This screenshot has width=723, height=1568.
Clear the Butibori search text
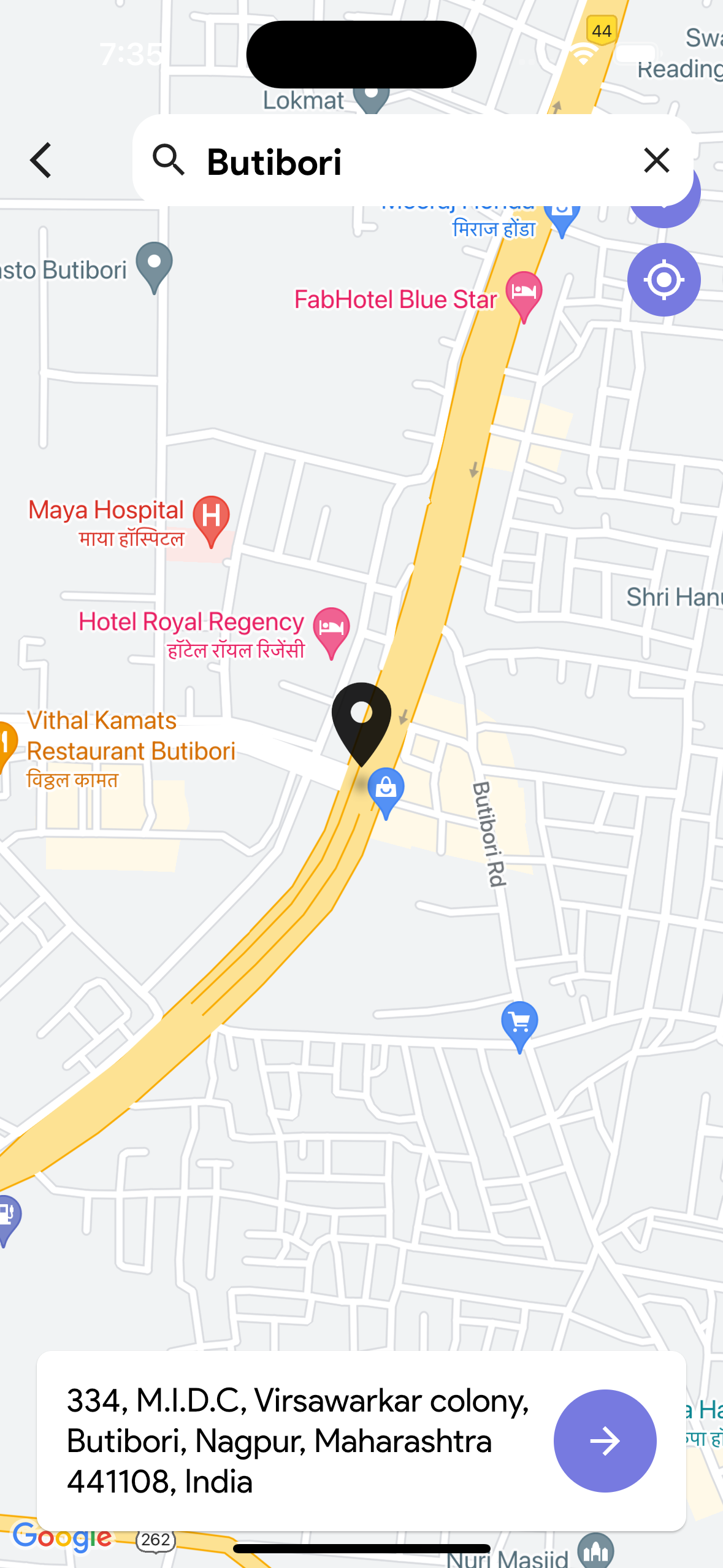tap(656, 161)
